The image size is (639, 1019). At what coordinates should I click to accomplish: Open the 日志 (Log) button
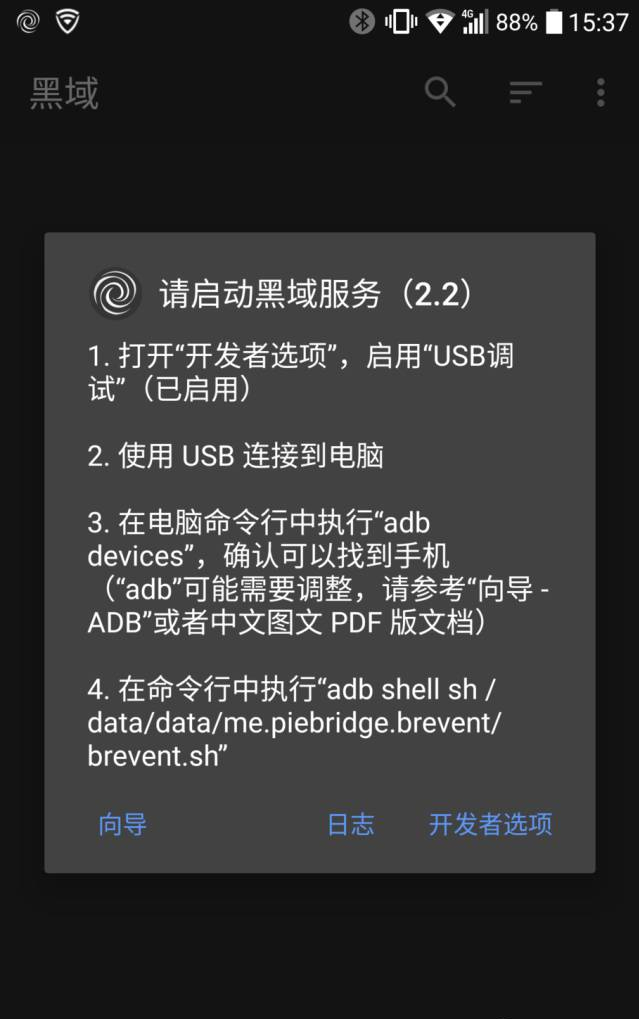tap(350, 824)
